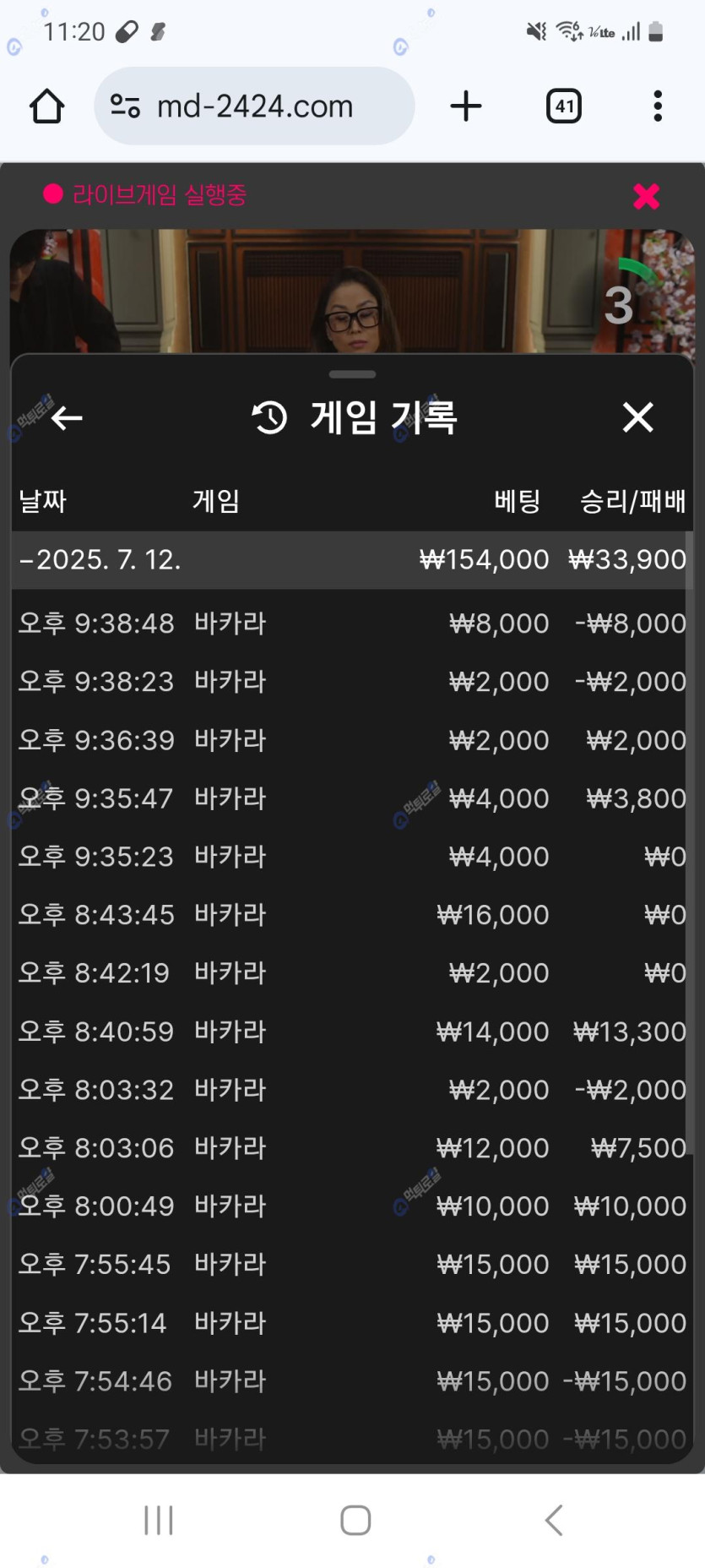This screenshot has height=1568, width=705.
Task: Open a new browser tab
Action: tap(465, 106)
